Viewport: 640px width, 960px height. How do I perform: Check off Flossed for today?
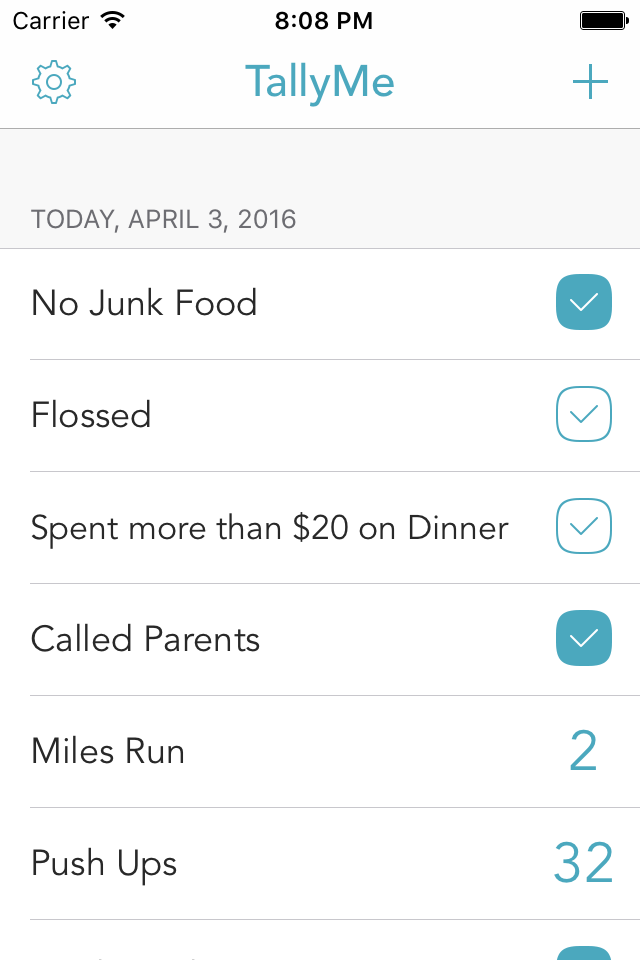click(x=584, y=414)
